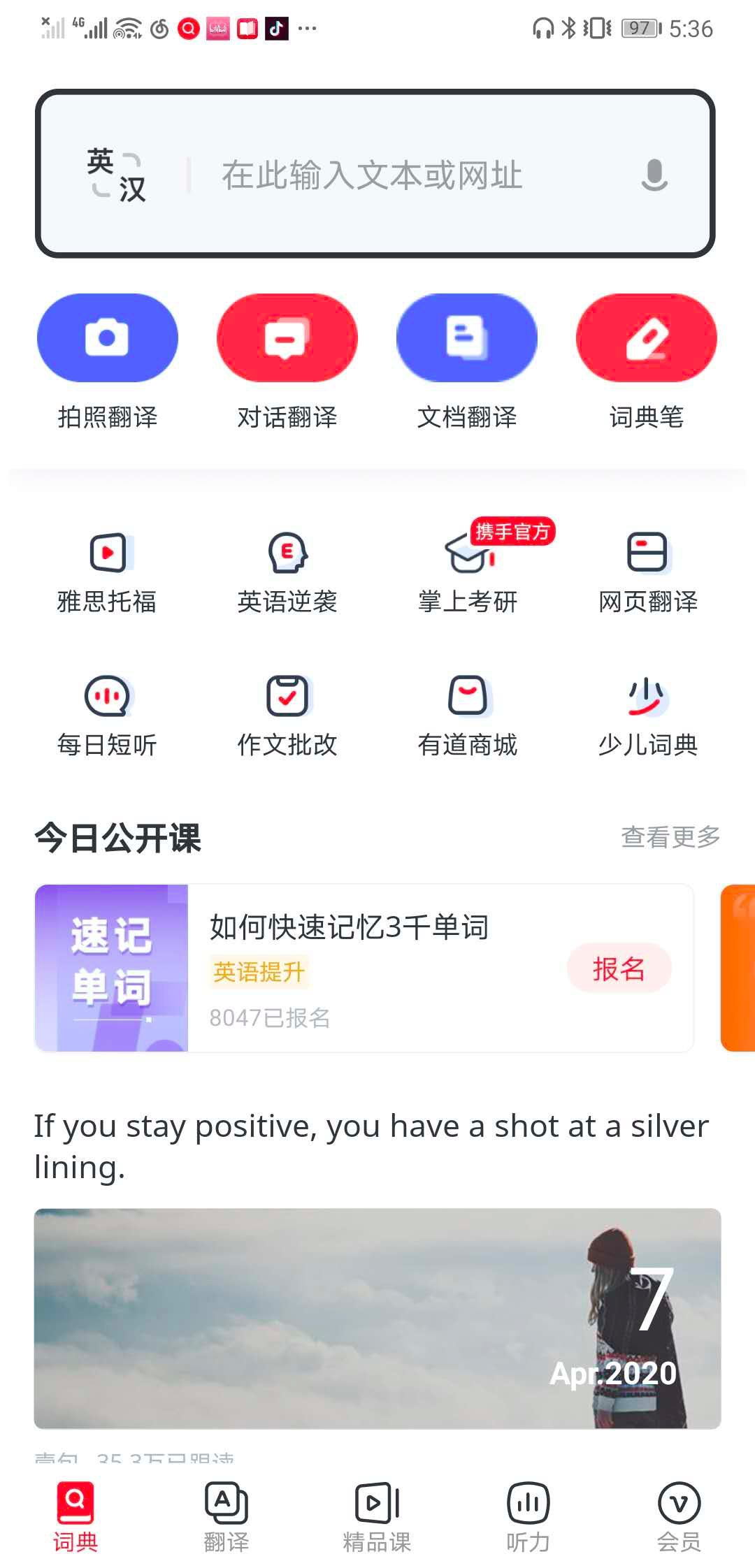Screen dimensions: 755x1568
Task: Switch to the 翻译 tab
Action: click(226, 1516)
